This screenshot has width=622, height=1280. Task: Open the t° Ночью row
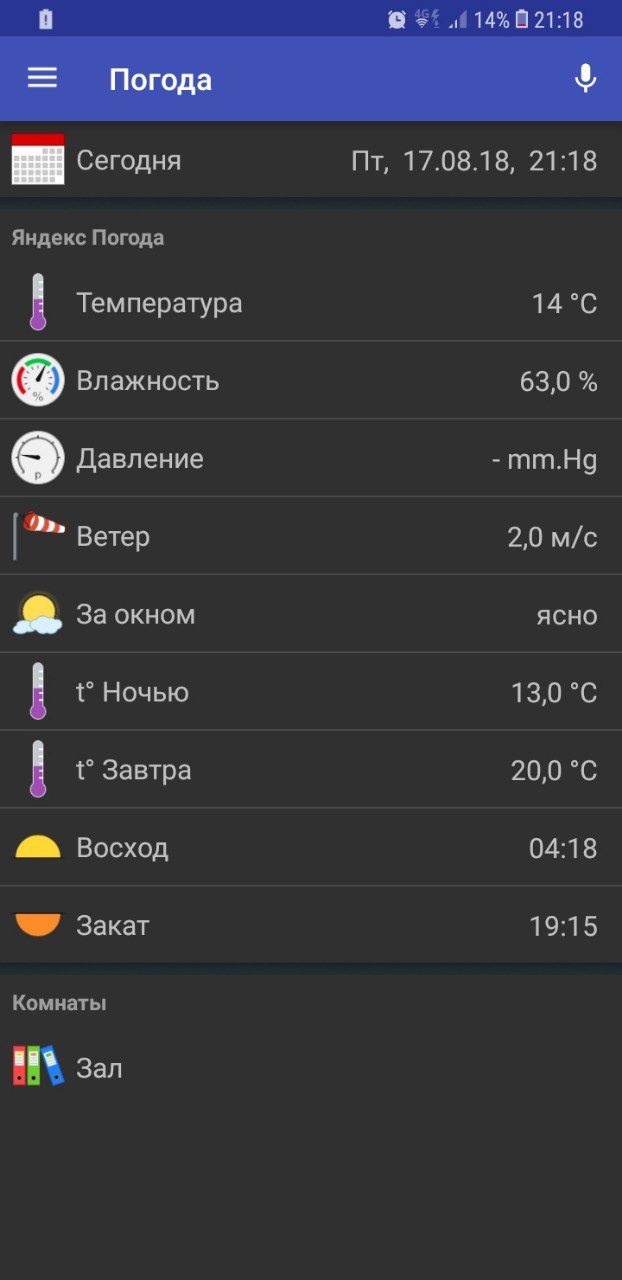(310, 692)
